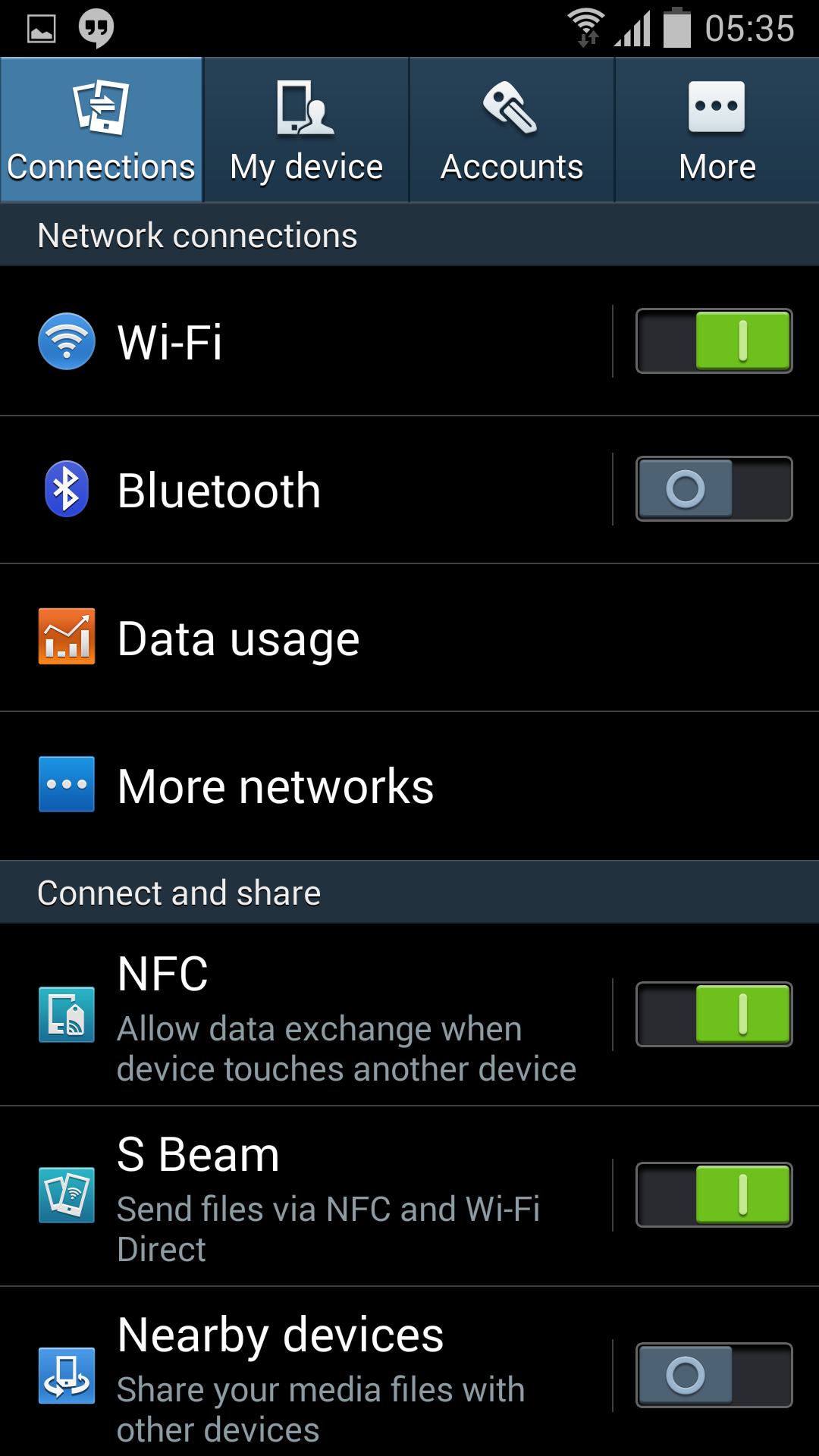Switch to the My device tab

click(306, 130)
